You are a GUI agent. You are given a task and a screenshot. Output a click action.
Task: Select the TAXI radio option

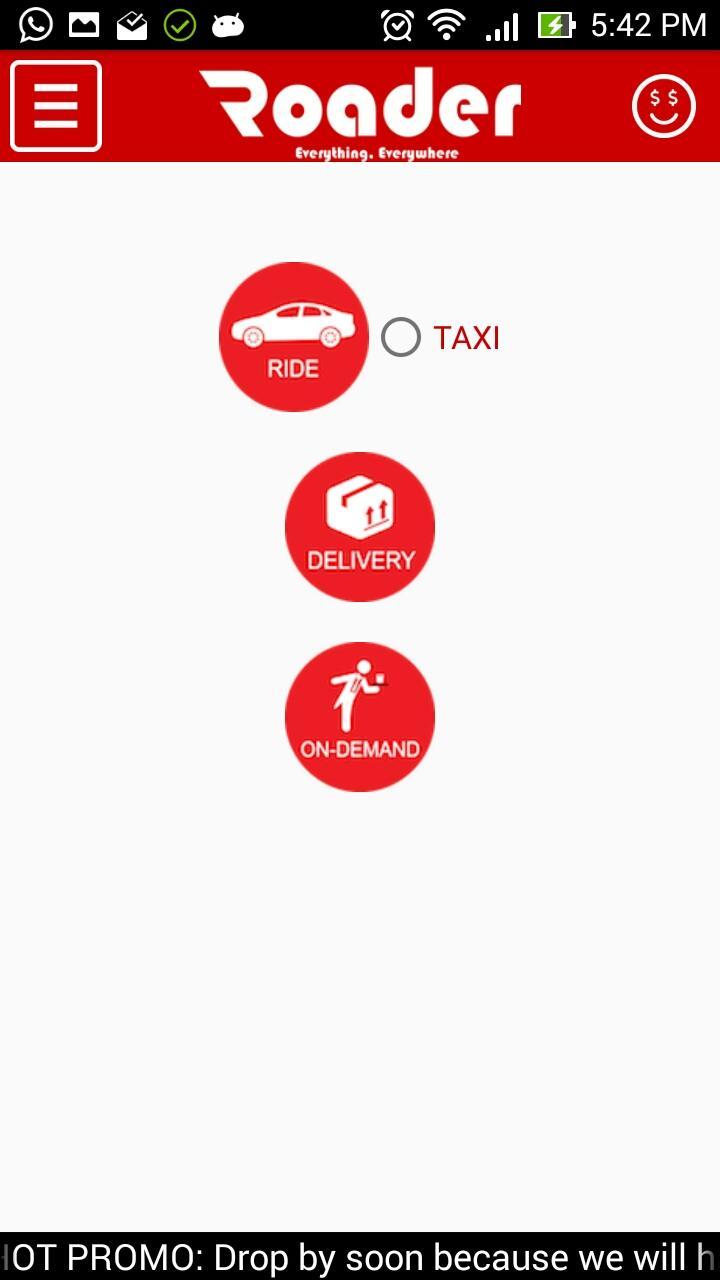[x=401, y=338]
